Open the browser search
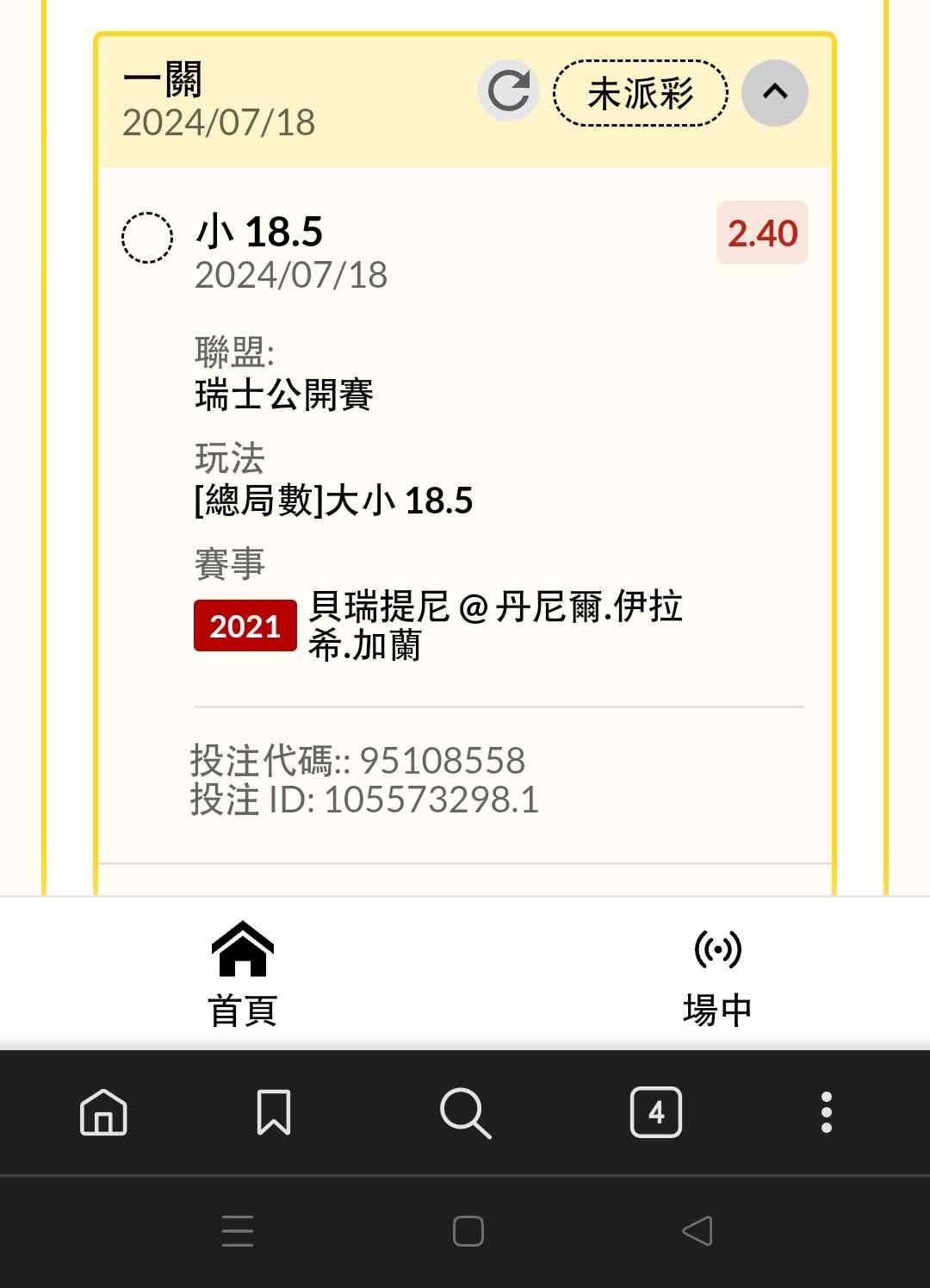930x1288 pixels. (465, 1112)
